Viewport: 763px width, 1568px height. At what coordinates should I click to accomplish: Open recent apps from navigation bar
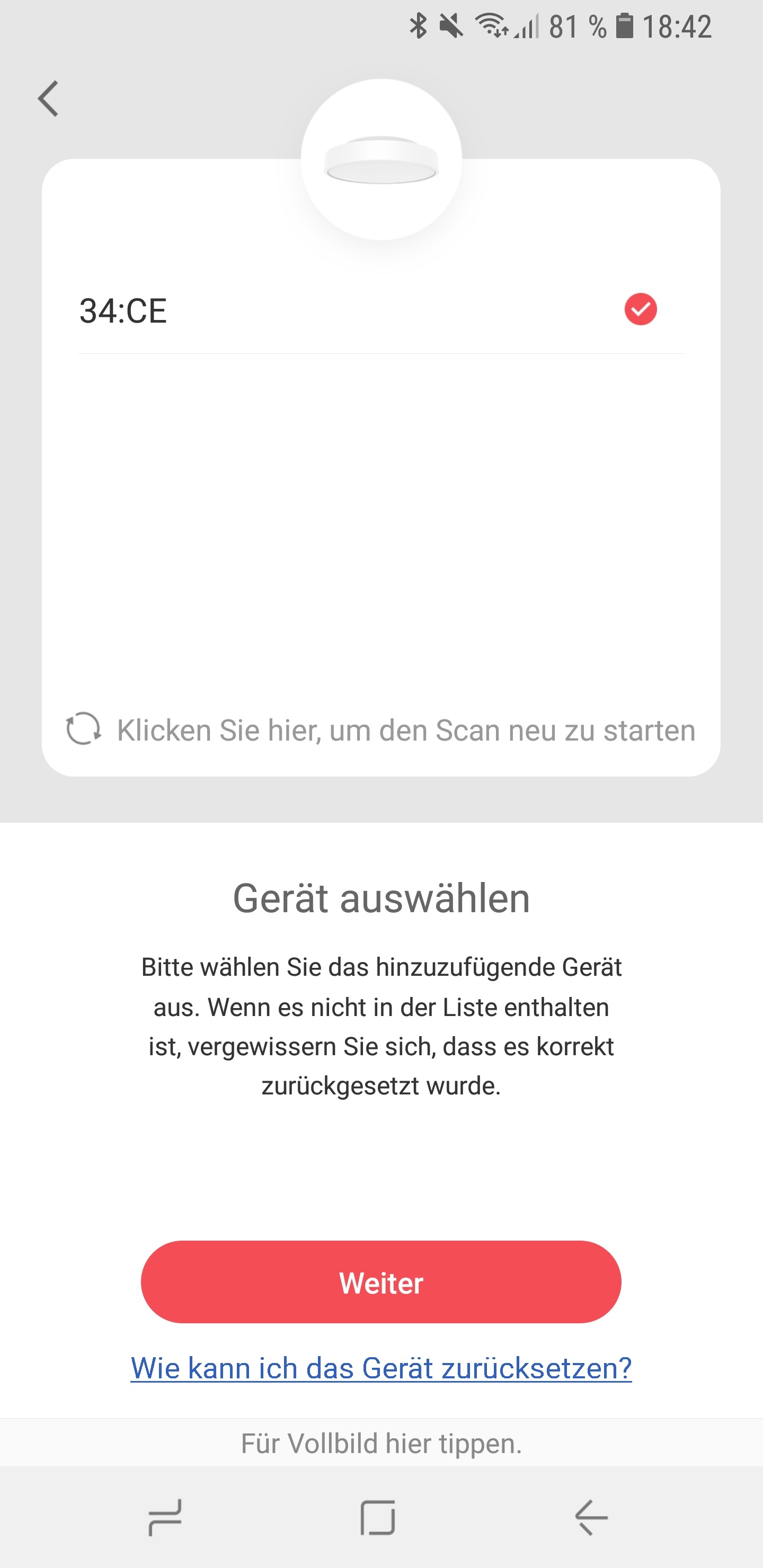click(165, 1517)
